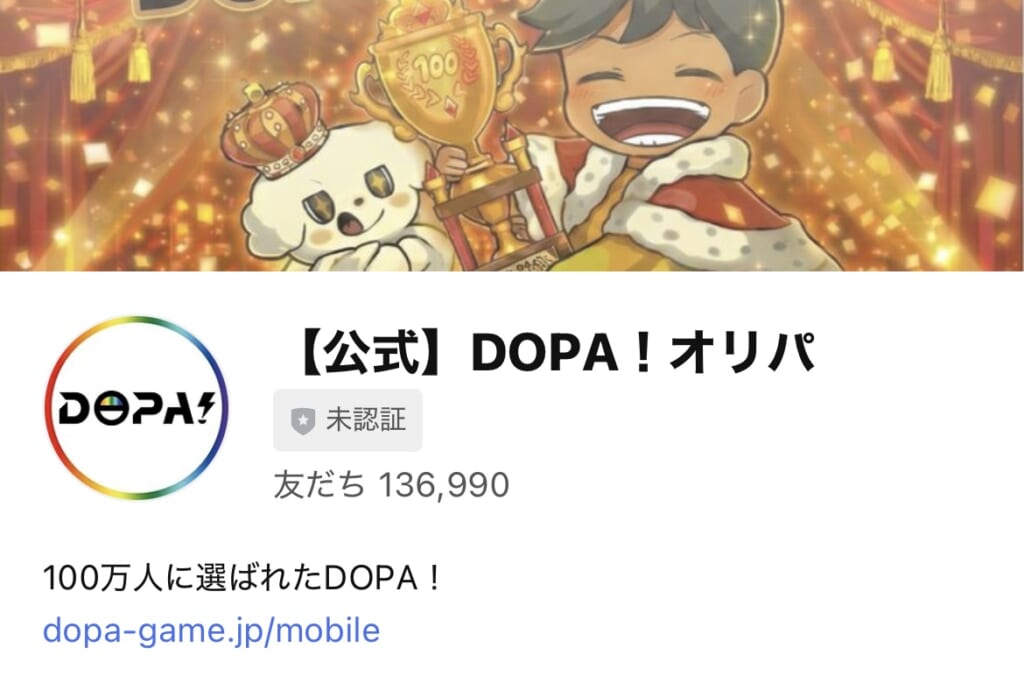
Task: Tap the 未認証 account badge
Action: pos(347,420)
